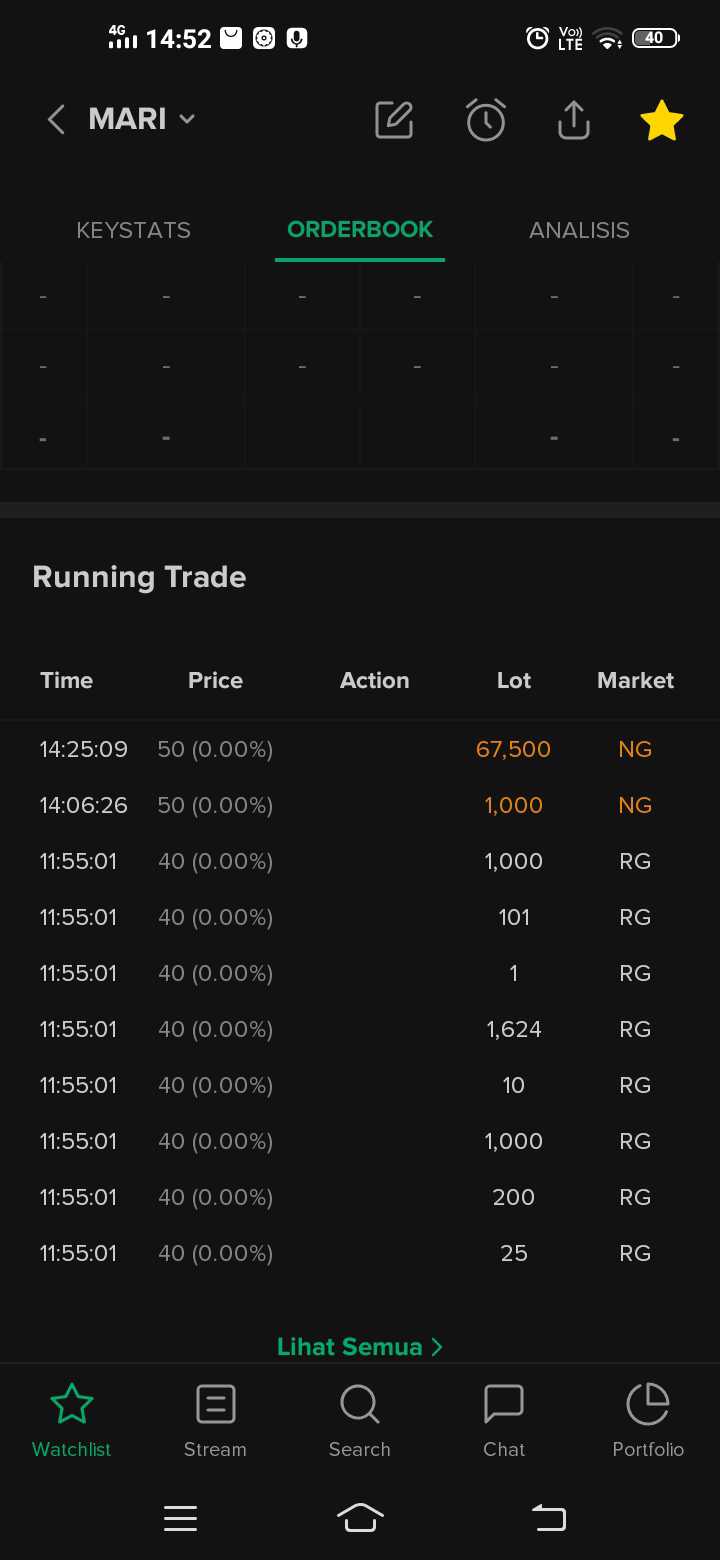Open the Lihat Semua link
This screenshot has width=720, height=1560.
359,1347
